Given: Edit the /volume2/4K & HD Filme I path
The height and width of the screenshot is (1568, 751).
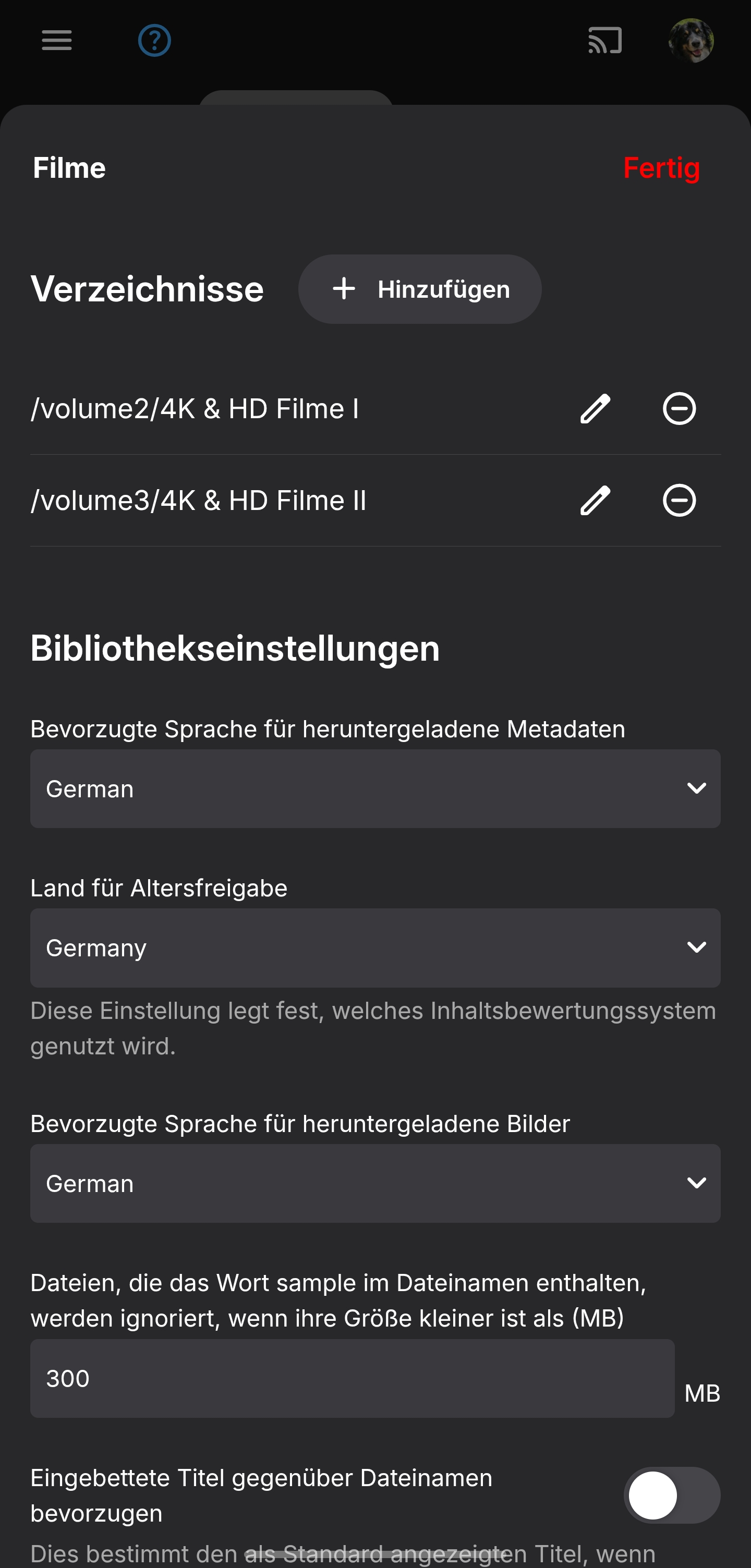Looking at the screenshot, I should tap(595, 408).
